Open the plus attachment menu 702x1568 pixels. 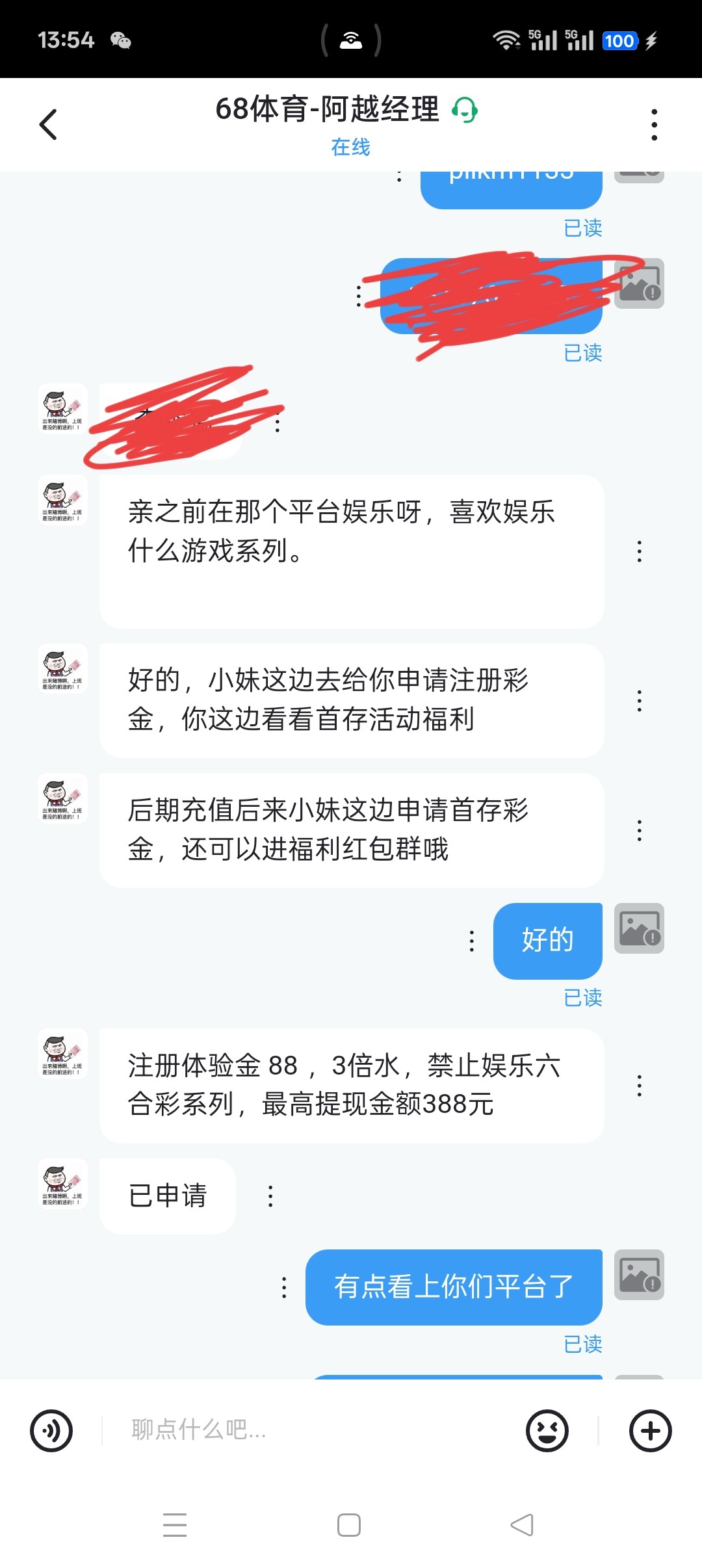[650, 1430]
